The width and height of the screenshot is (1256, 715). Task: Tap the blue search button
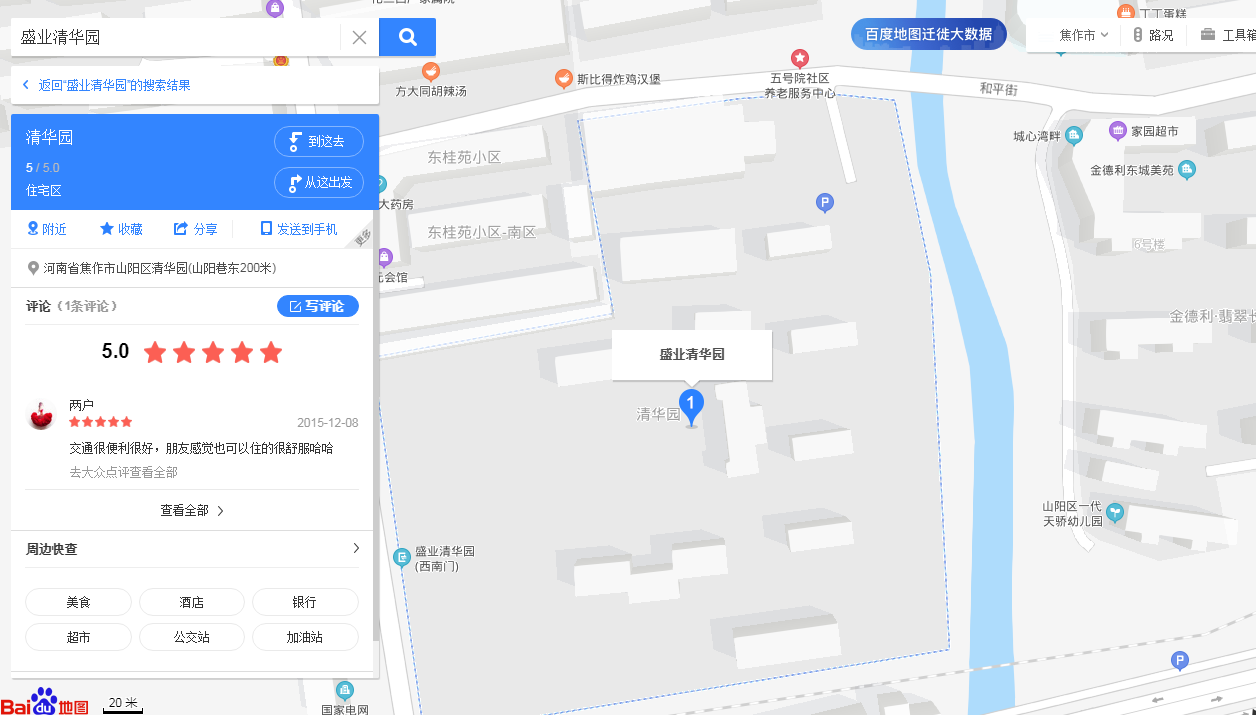[407, 37]
